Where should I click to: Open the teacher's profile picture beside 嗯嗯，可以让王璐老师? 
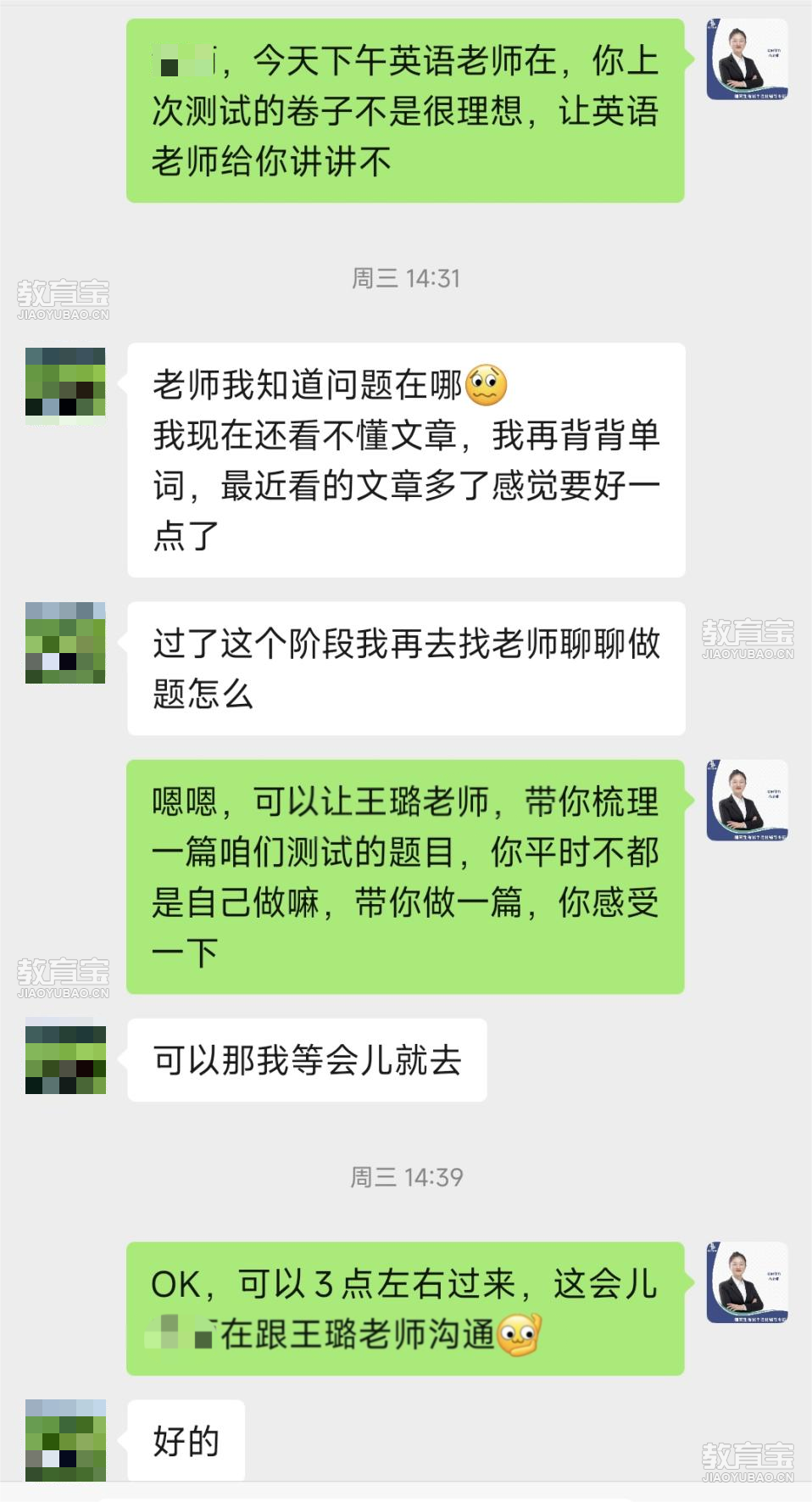747,800
